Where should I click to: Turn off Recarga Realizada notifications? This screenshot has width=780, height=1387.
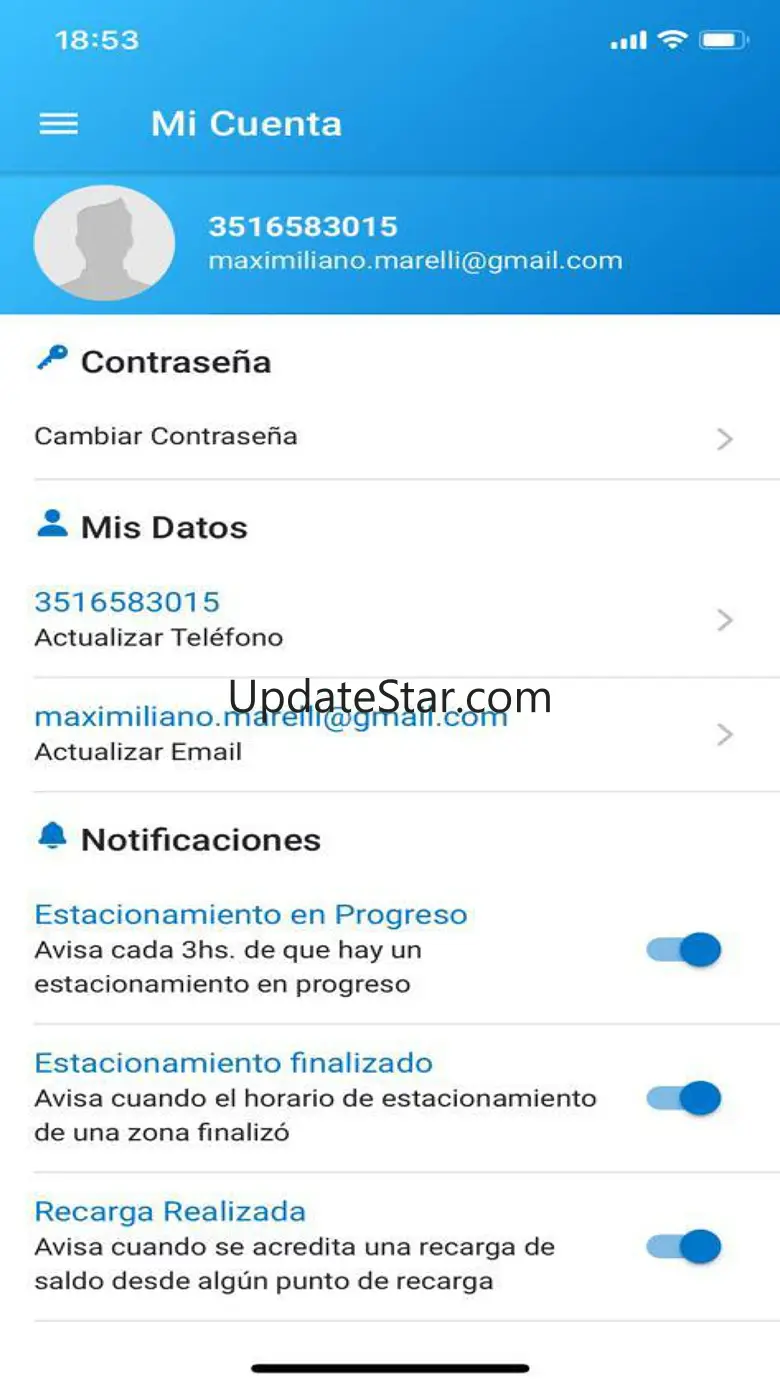pyautogui.click(x=684, y=1246)
